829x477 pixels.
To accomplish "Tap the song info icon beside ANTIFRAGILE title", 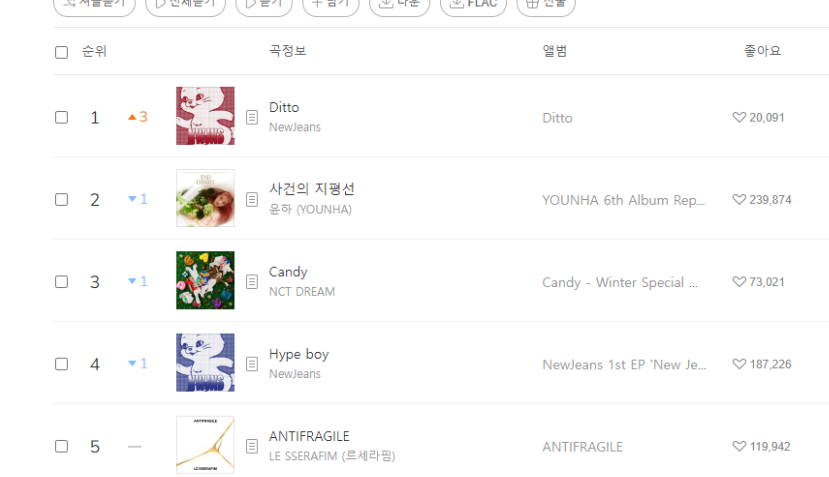I will tap(252, 446).
